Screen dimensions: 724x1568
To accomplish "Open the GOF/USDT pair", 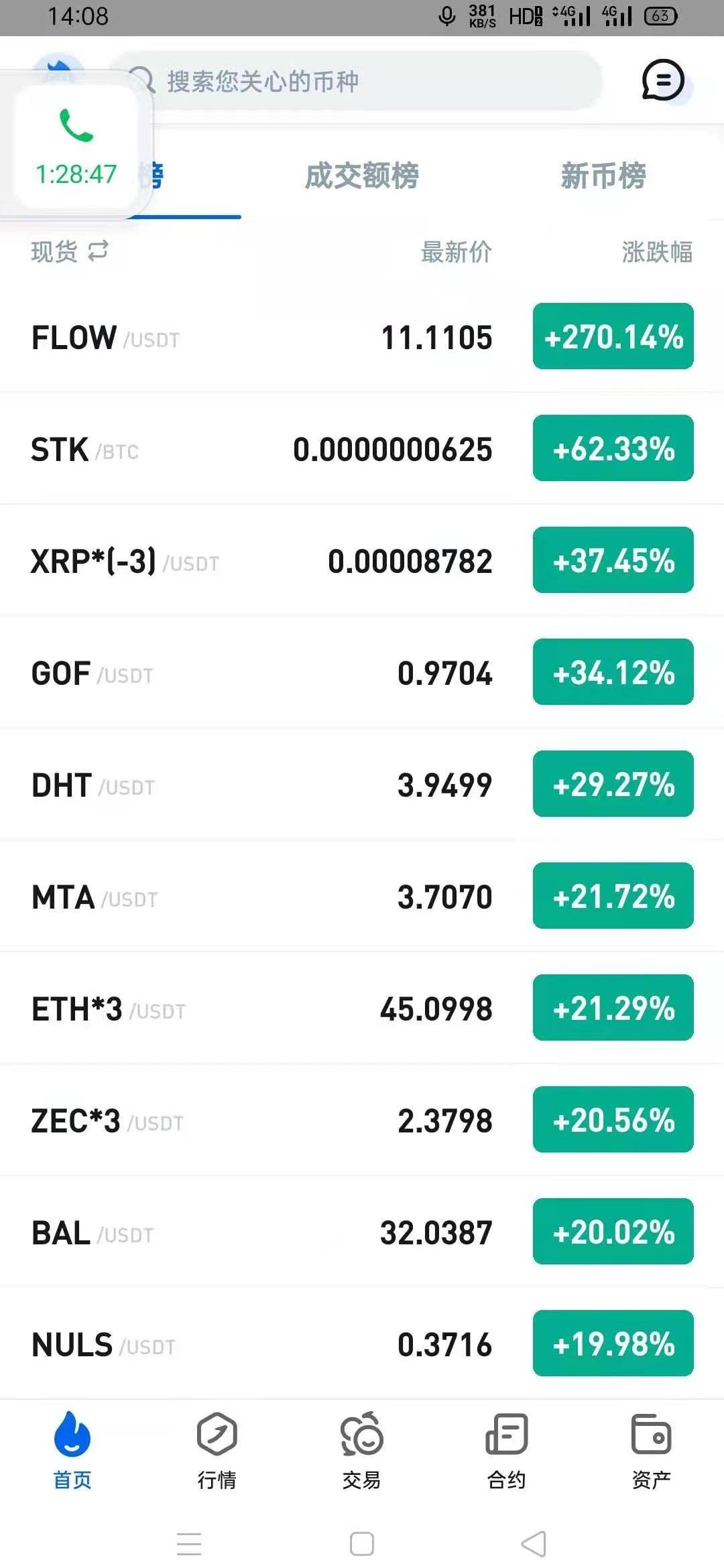I will tap(362, 672).
